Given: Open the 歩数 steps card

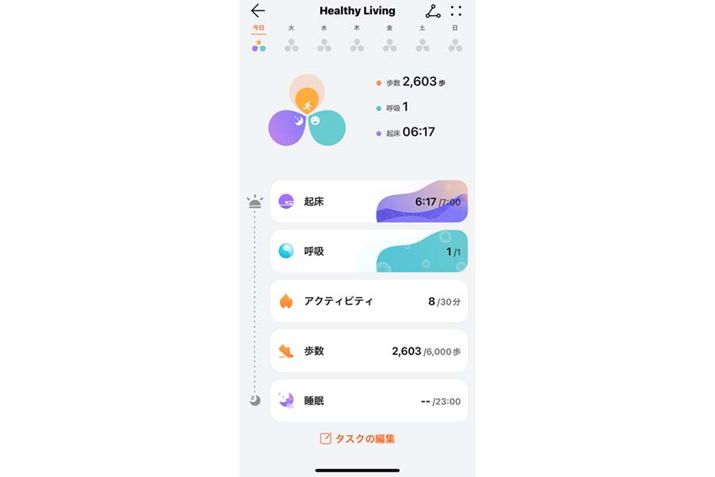Looking at the screenshot, I should click(368, 351).
